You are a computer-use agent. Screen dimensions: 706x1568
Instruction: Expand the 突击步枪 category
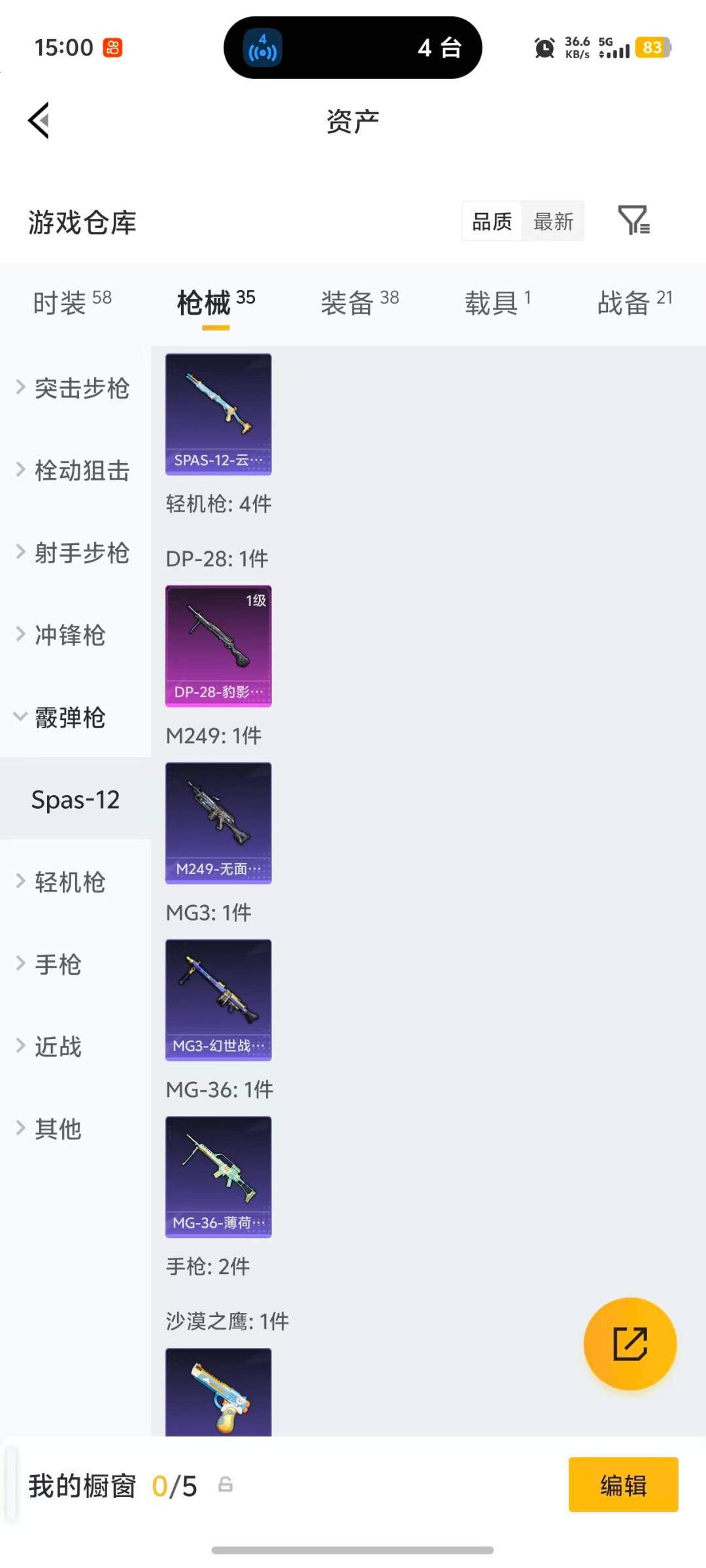(78, 388)
